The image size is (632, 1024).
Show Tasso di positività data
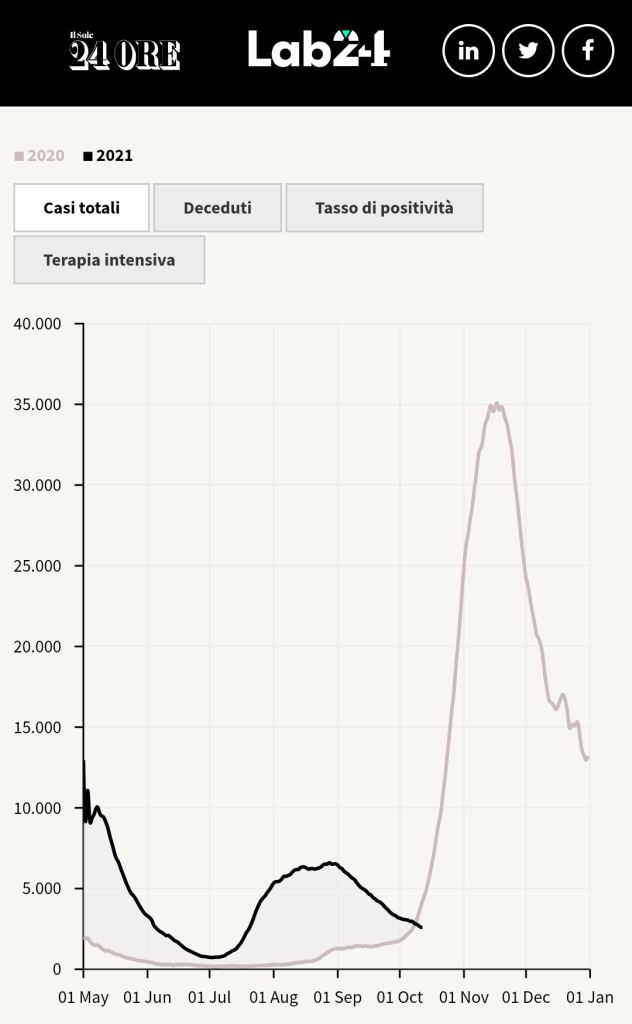[384, 208]
